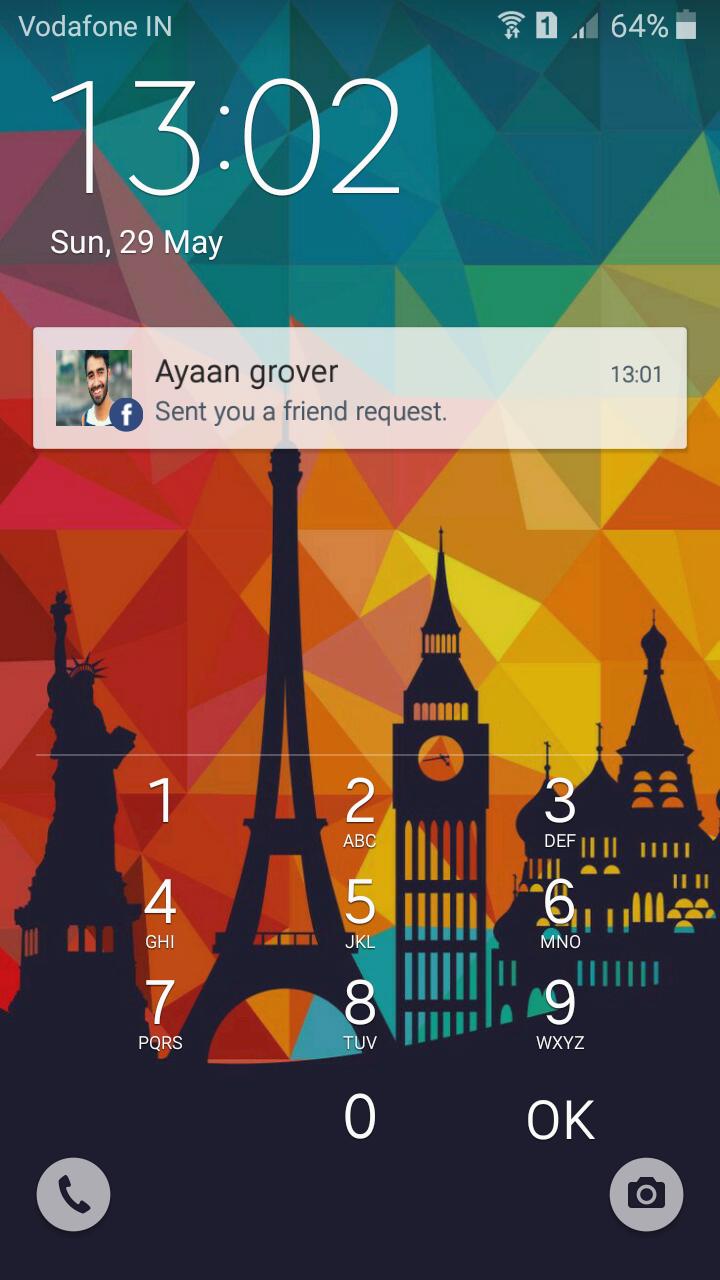Open the phone dialer shortcut

(73, 1194)
